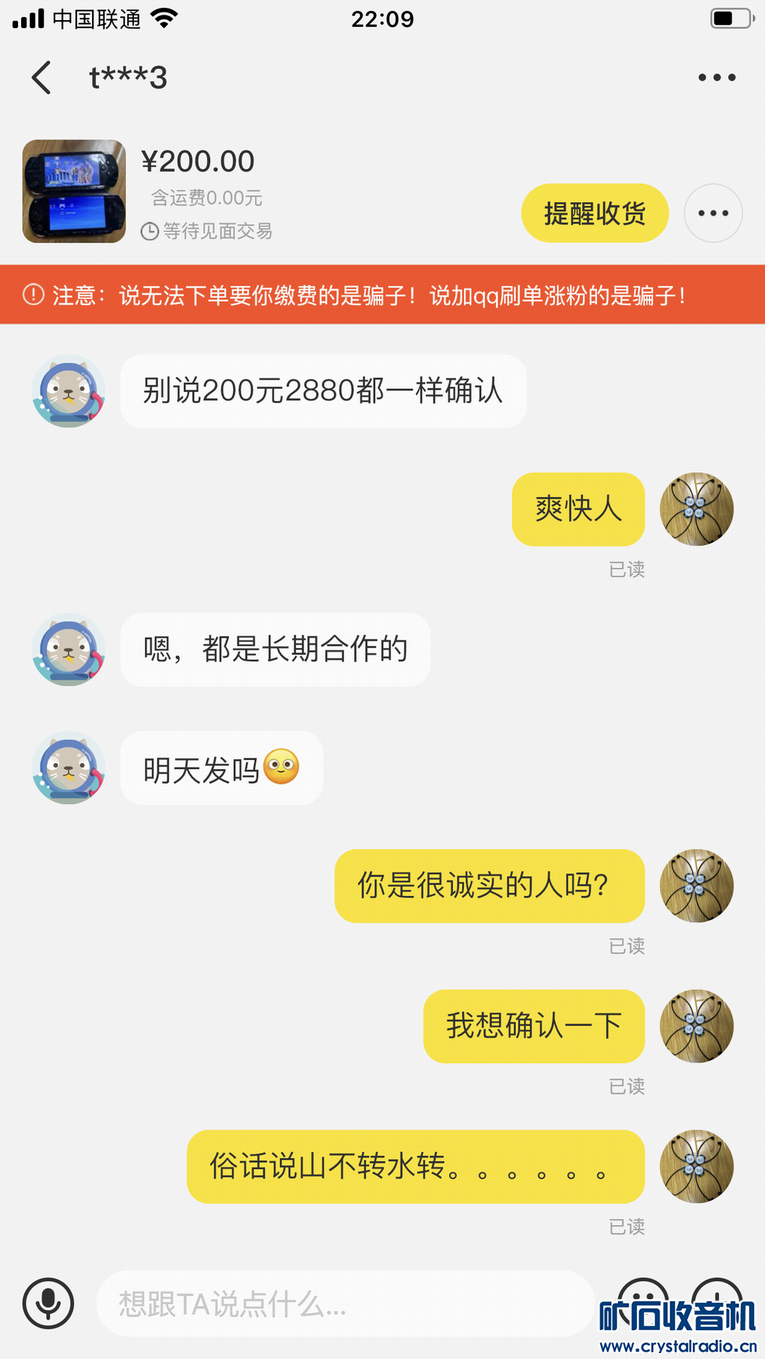
Task: Tap the 提醒收货 button
Action: (594, 213)
